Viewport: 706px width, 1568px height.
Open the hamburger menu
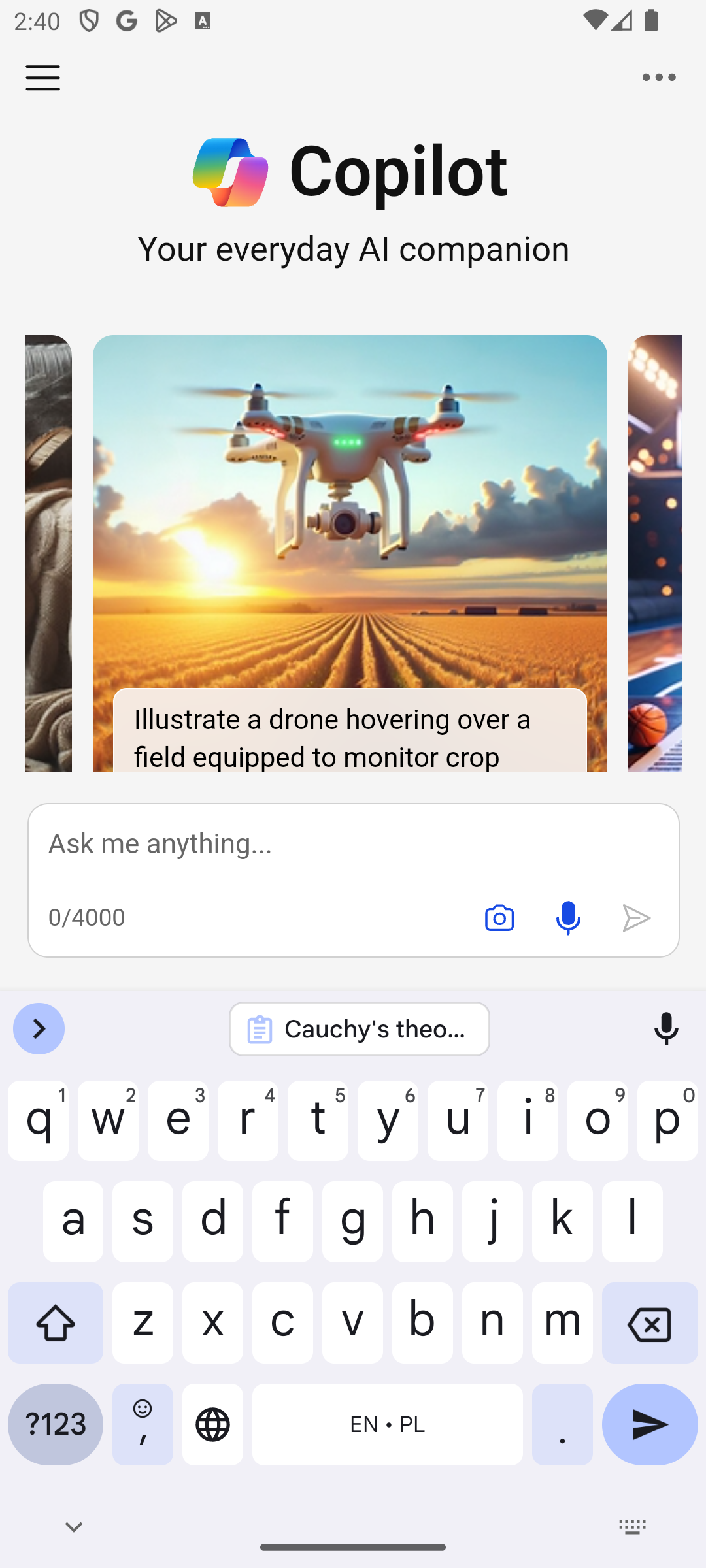43,78
